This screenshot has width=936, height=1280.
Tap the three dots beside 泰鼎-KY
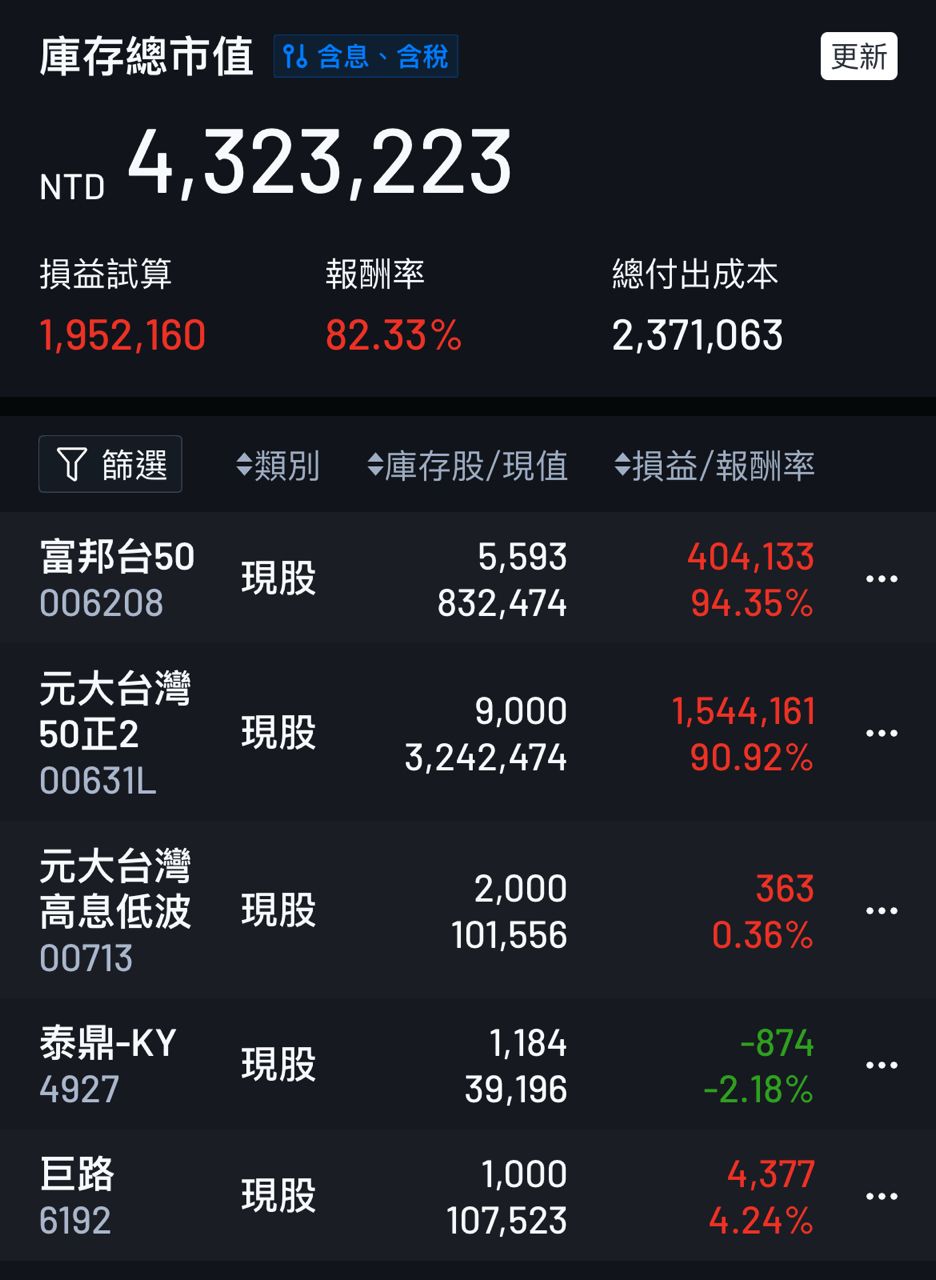881,1065
